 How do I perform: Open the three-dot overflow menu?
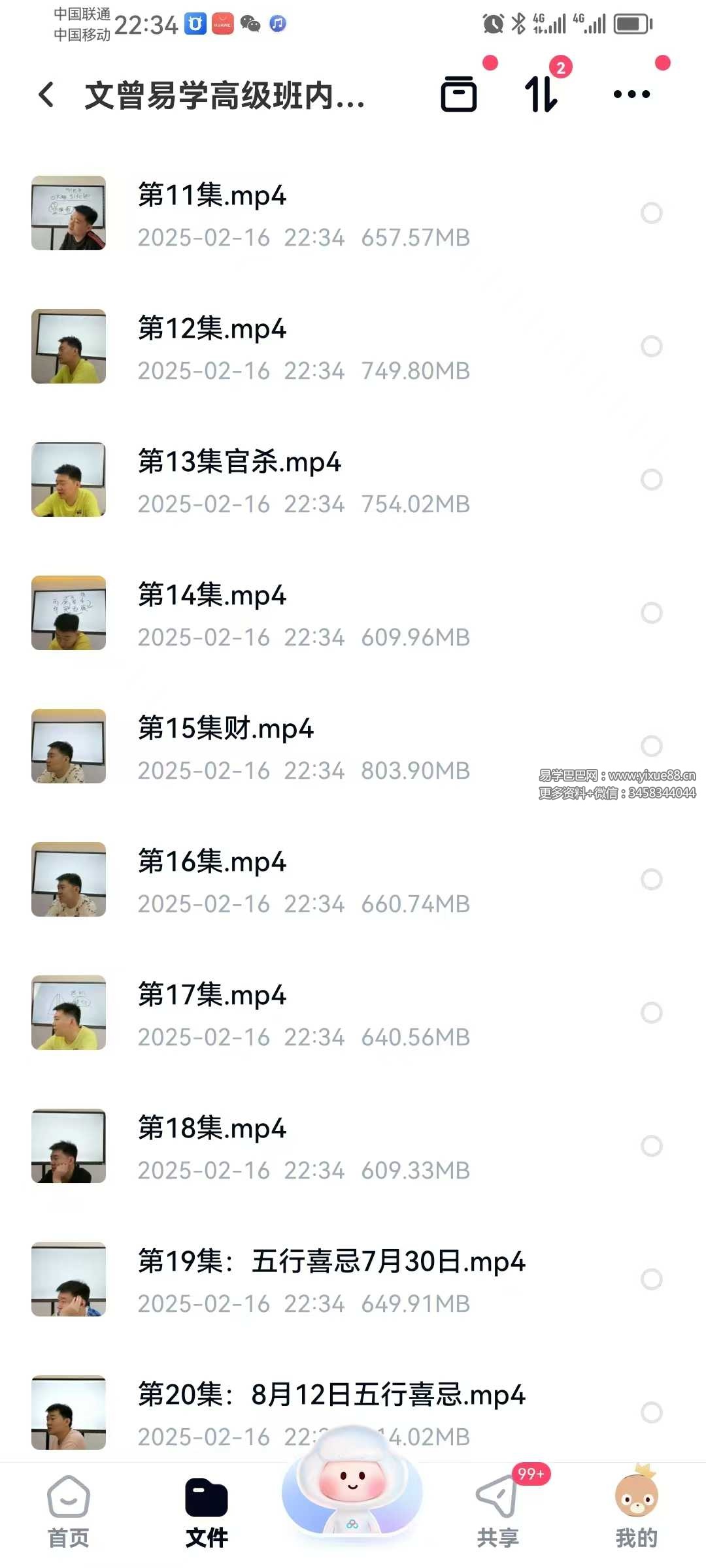point(631,95)
